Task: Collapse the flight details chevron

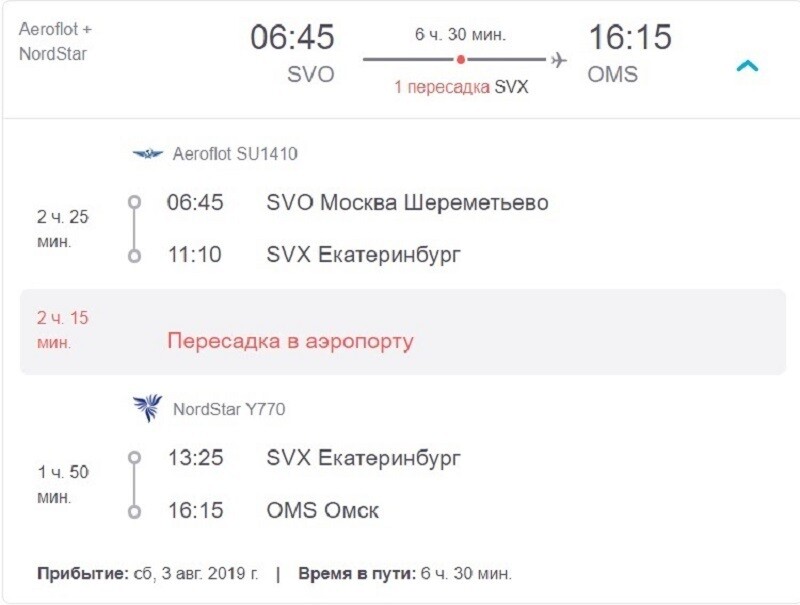Action: coord(747,67)
